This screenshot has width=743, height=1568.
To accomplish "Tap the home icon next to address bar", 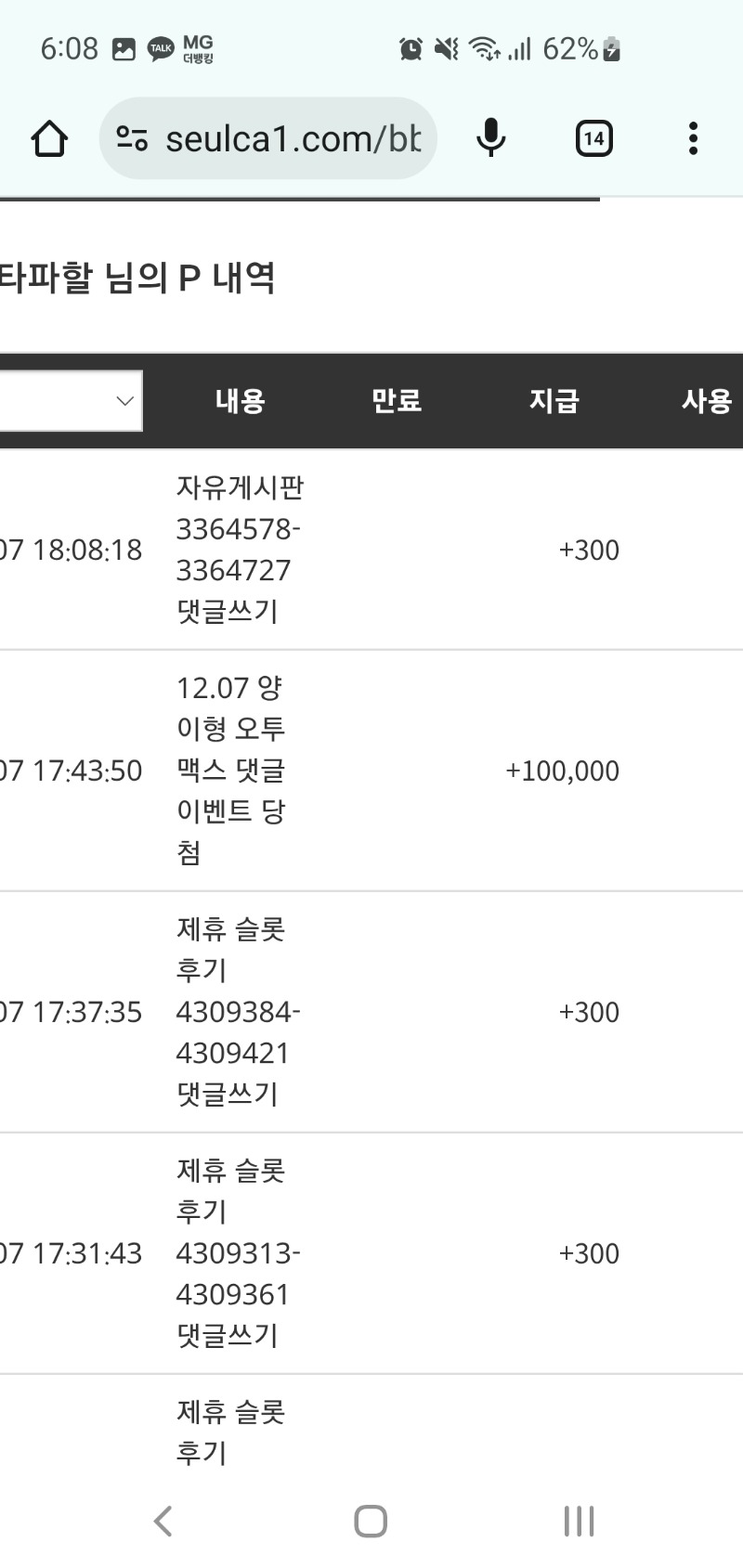I will click(49, 137).
